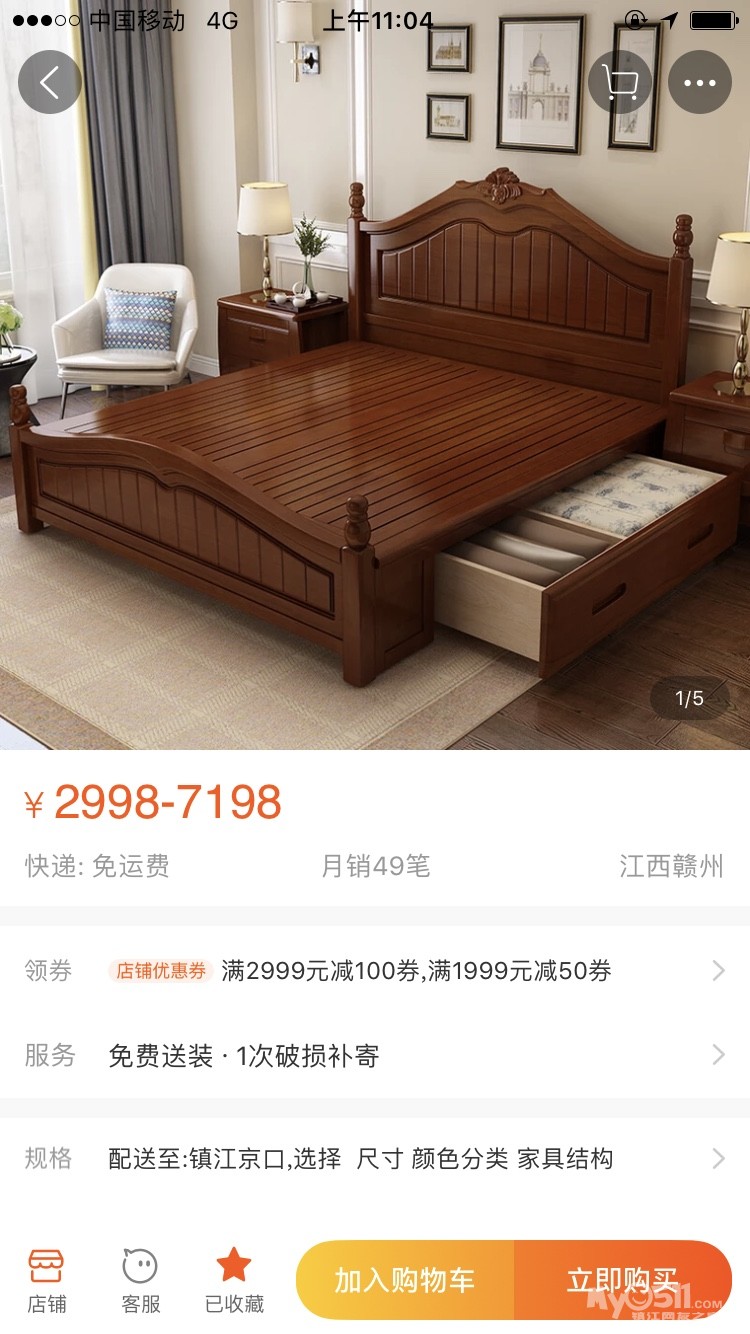
Task: Open the shopping cart icon
Action: pyautogui.click(x=620, y=82)
